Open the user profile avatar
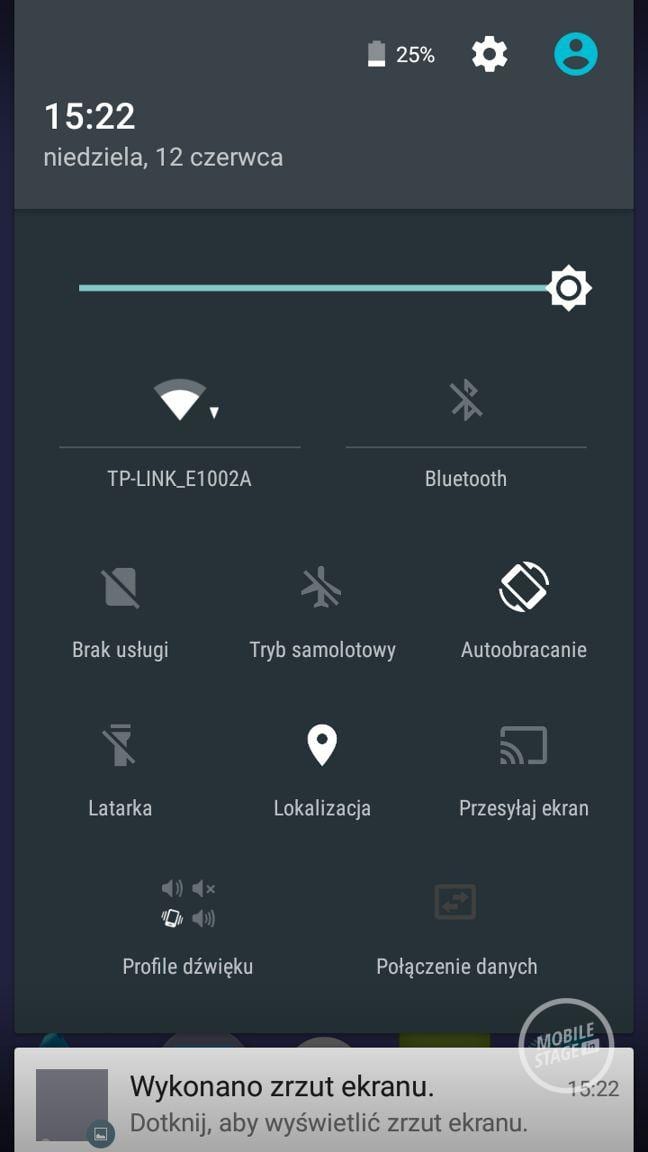 coord(576,54)
